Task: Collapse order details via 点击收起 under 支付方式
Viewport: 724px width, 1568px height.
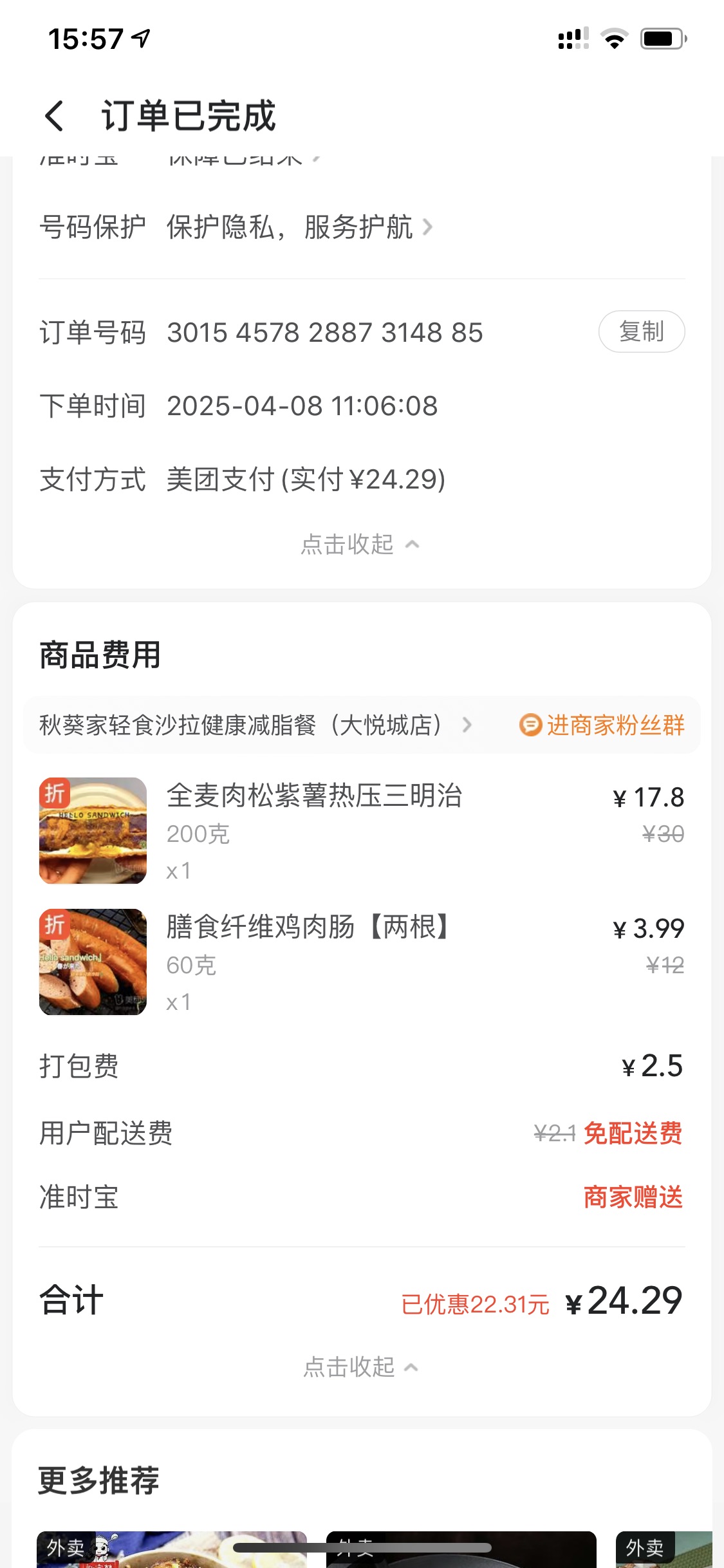Action: coord(360,545)
